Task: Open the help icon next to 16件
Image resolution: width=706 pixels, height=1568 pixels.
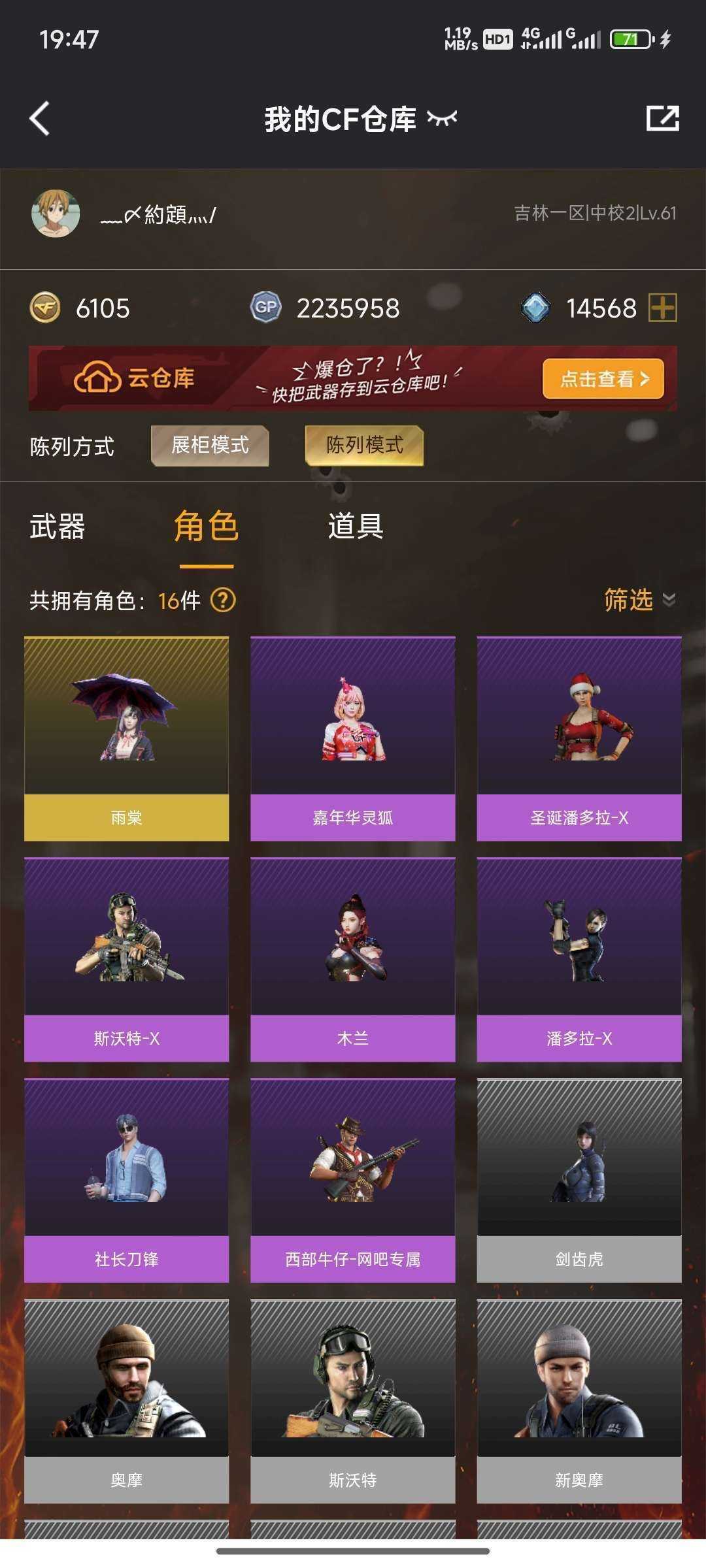Action: coord(223,600)
